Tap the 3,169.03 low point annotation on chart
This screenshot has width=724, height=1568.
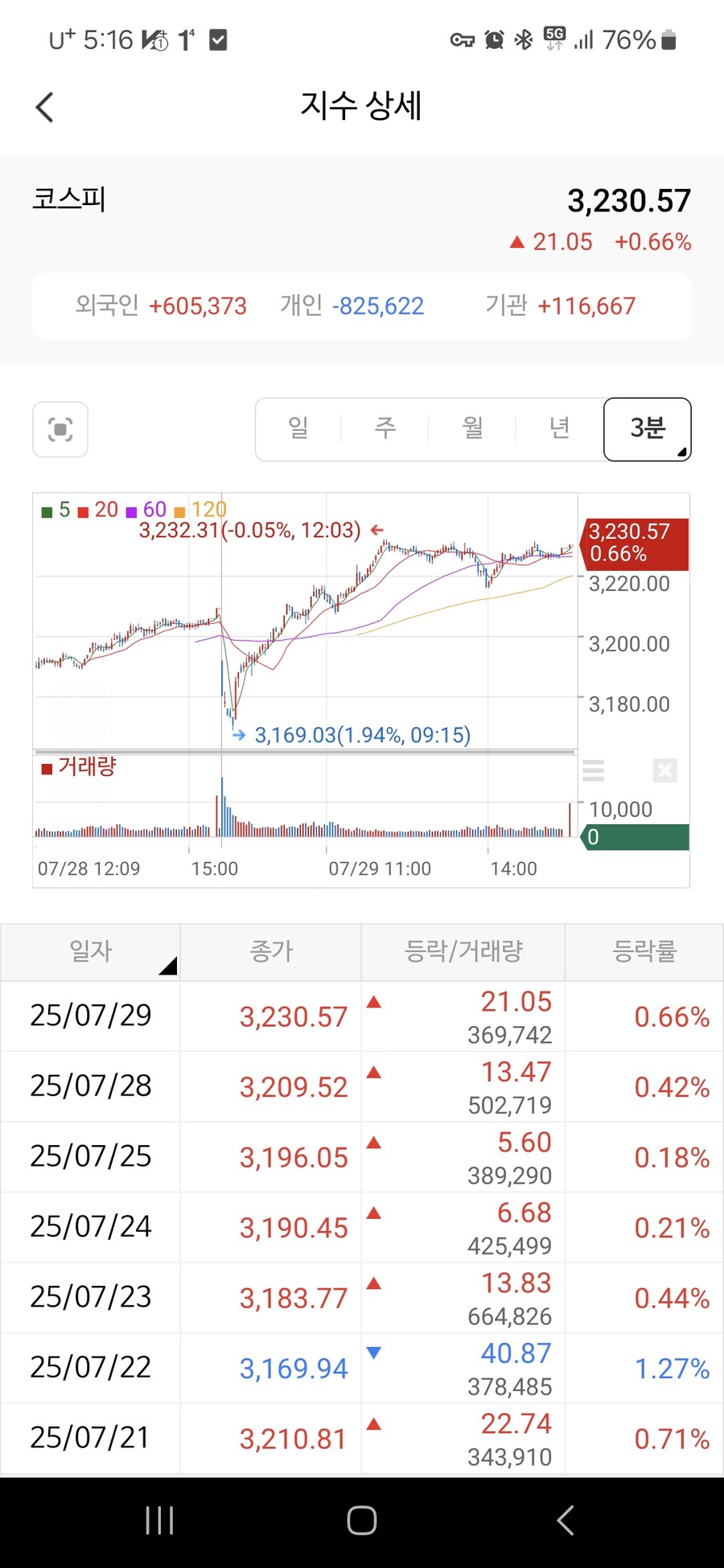click(362, 734)
